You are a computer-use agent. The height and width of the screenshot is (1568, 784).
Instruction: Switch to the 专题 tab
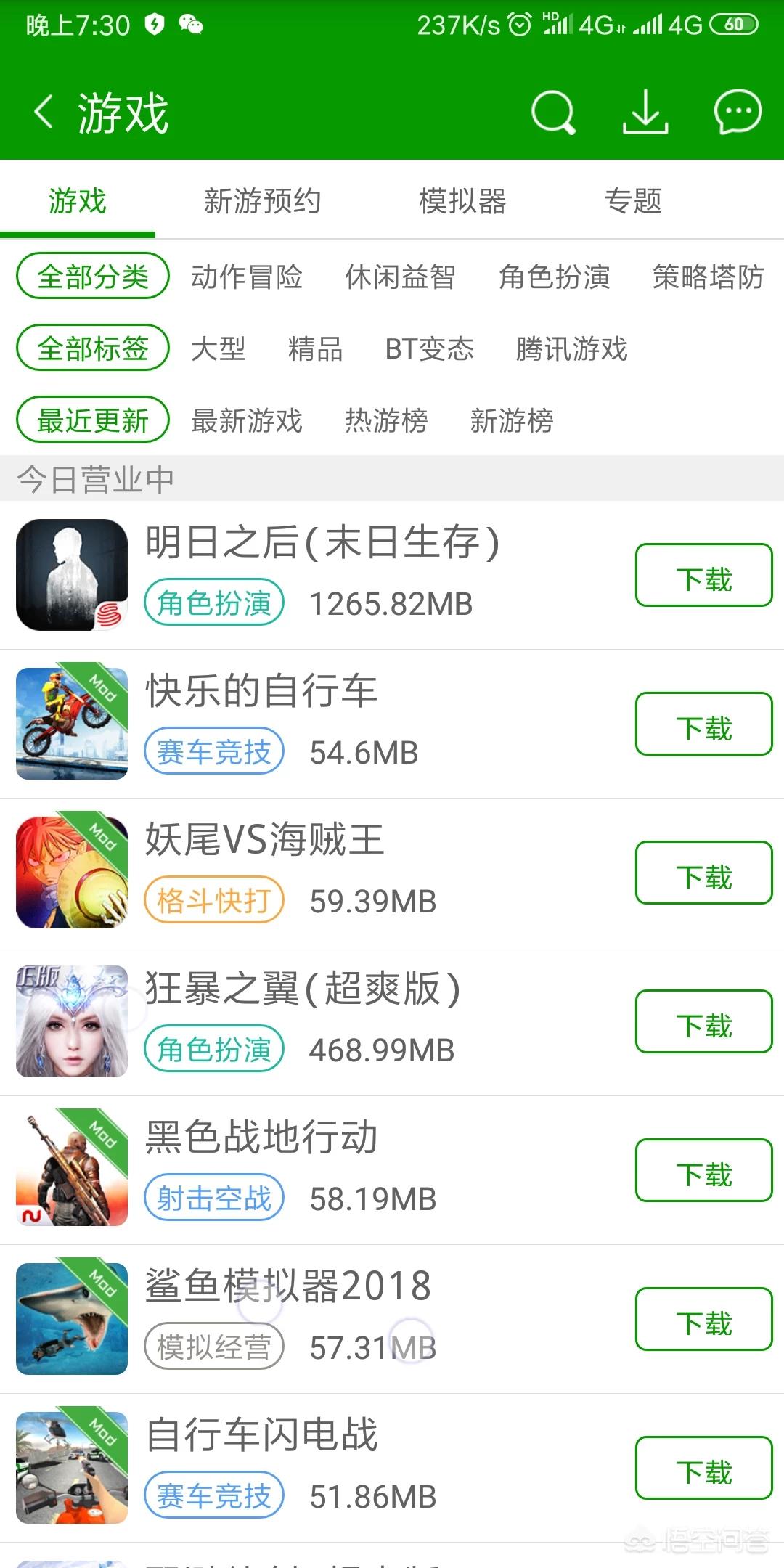pos(633,201)
